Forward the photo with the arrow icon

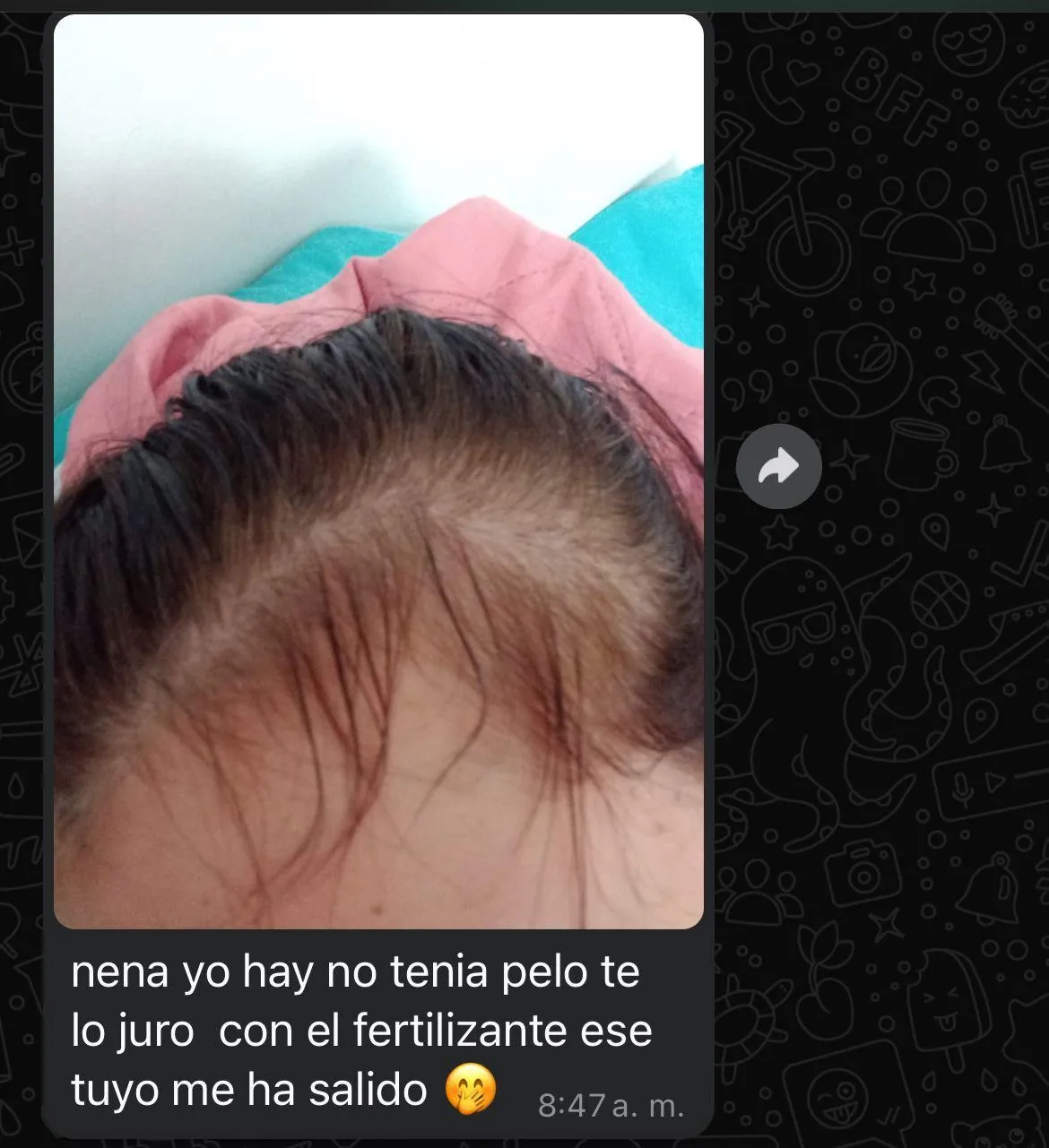(778, 467)
